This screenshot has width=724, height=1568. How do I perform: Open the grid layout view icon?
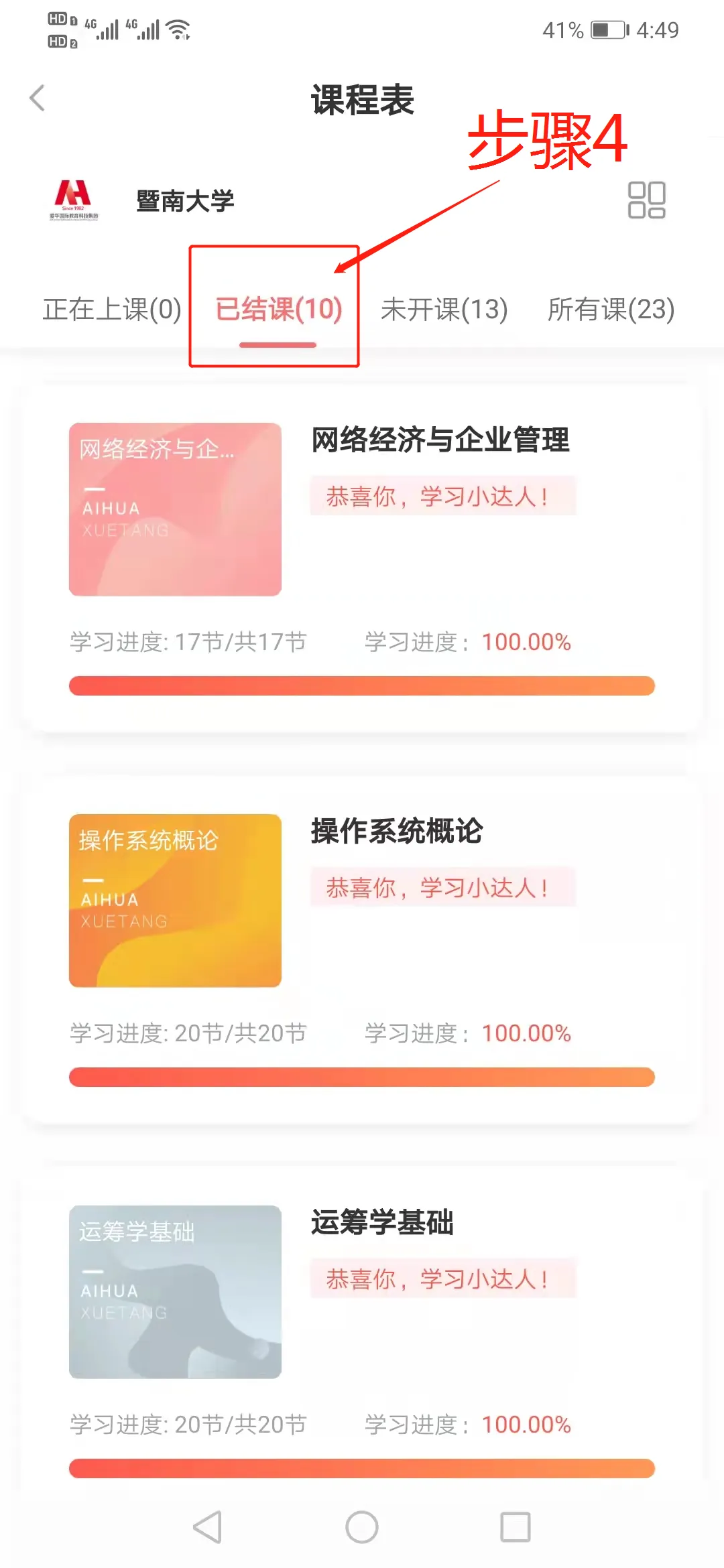[646, 201]
